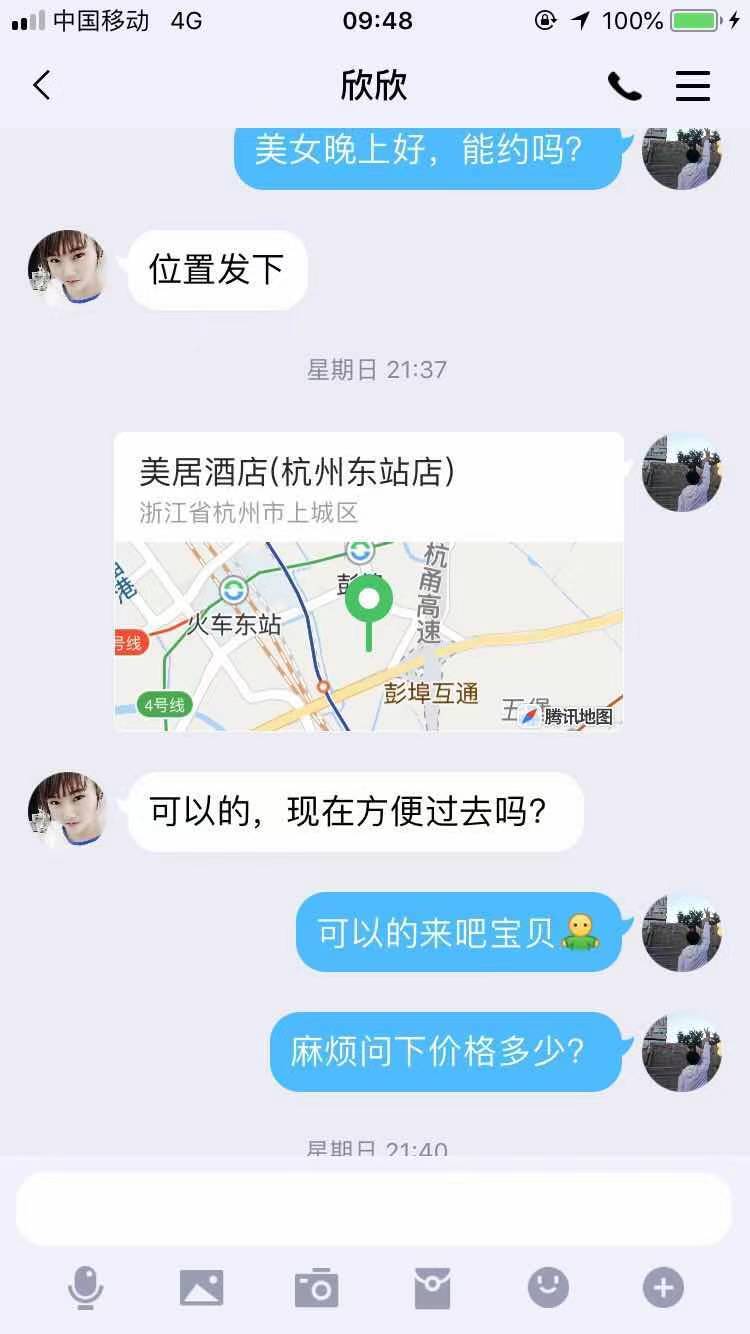View 欣欣's profile avatar beside 位置发下
This screenshot has height=1334, width=750.
tap(68, 269)
